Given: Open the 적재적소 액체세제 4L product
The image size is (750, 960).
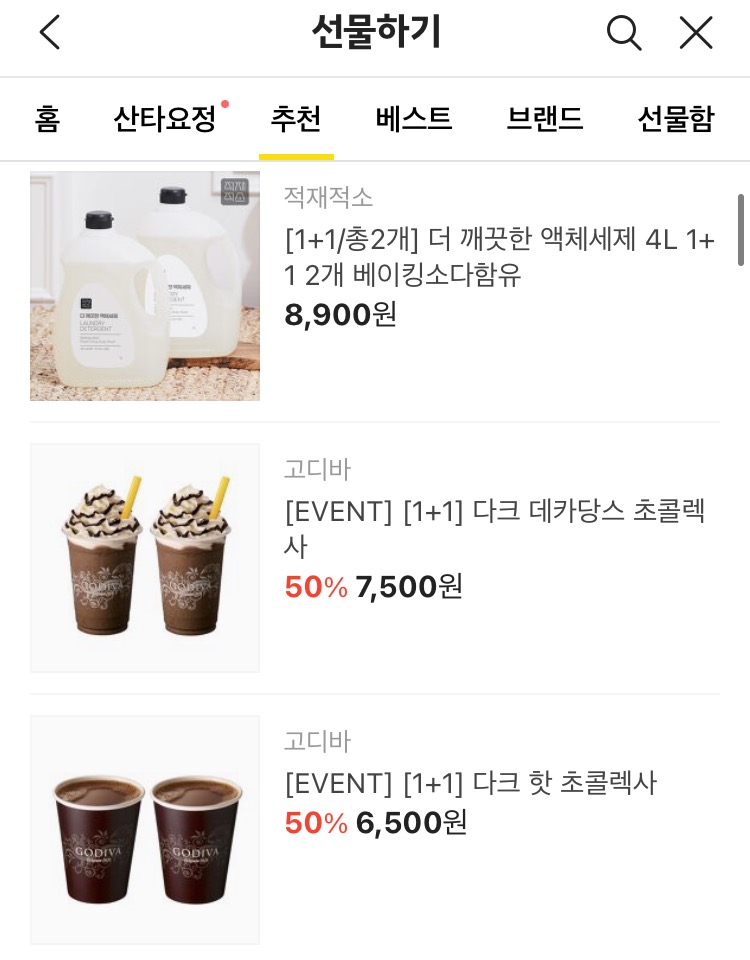Looking at the screenshot, I should (375, 286).
